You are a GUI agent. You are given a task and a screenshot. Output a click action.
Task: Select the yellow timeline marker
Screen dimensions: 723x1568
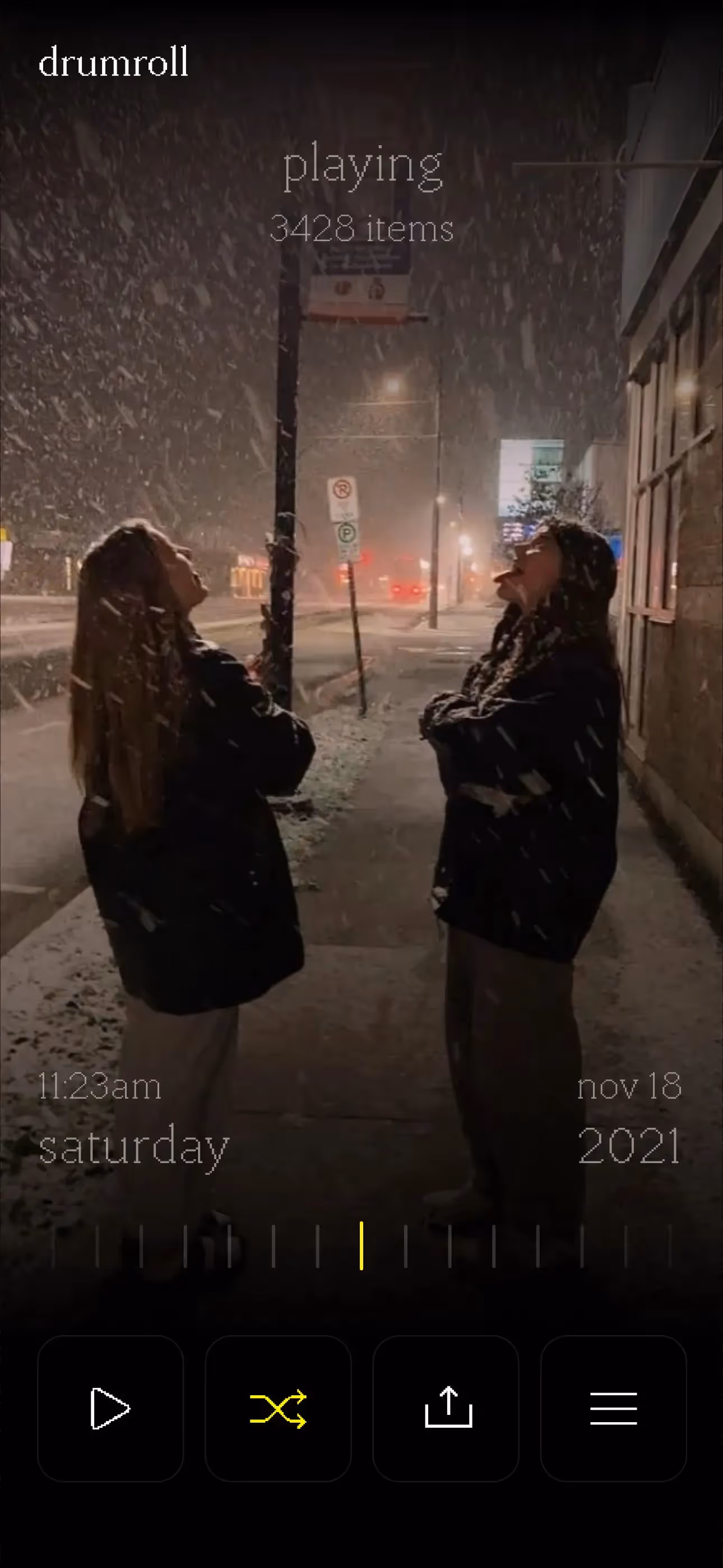[x=361, y=1246]
